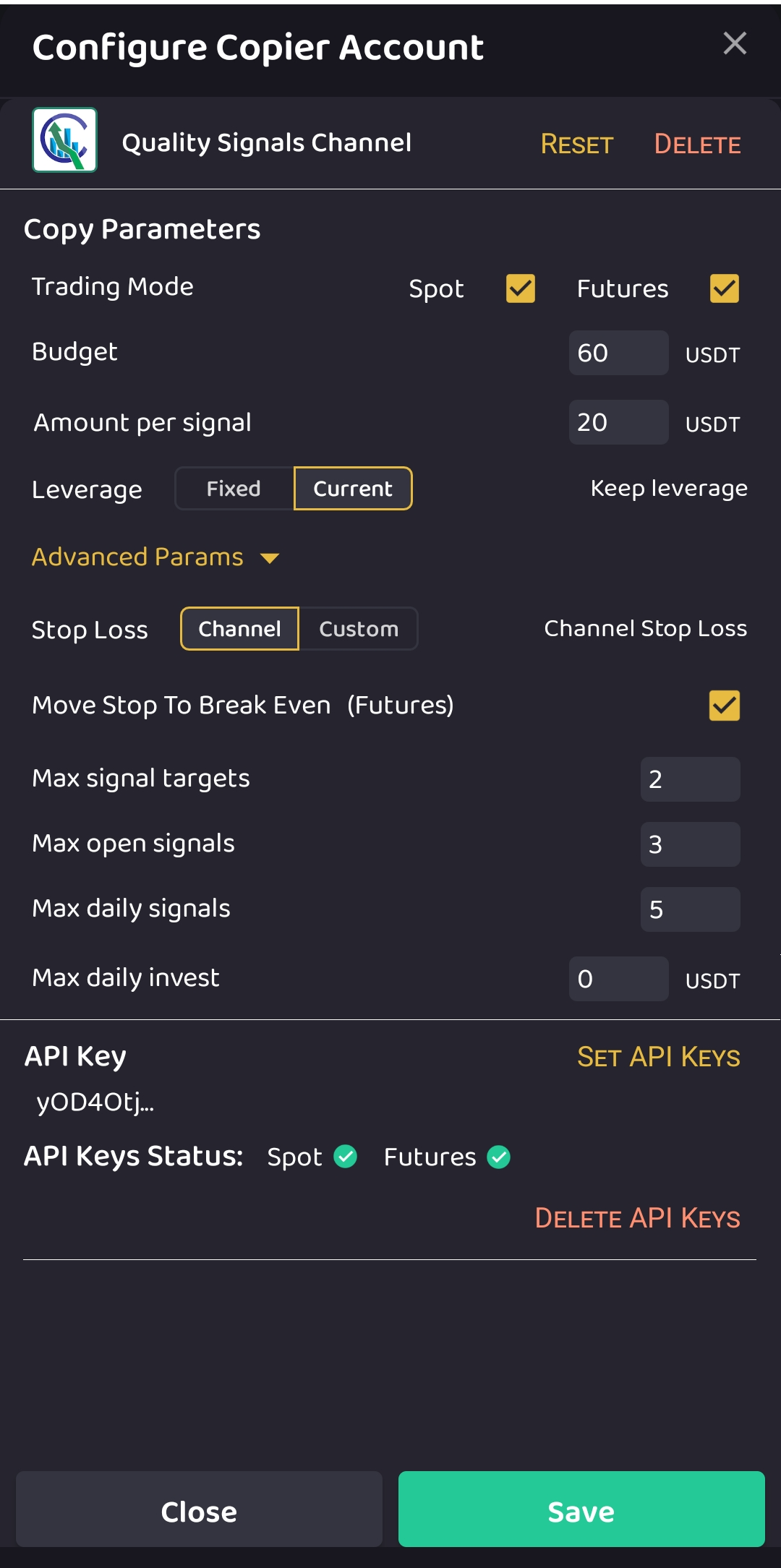The width and height of the screenshot is (781, 1568).
Task: Select Custom stop loss mode
Action: click(358, 629)
